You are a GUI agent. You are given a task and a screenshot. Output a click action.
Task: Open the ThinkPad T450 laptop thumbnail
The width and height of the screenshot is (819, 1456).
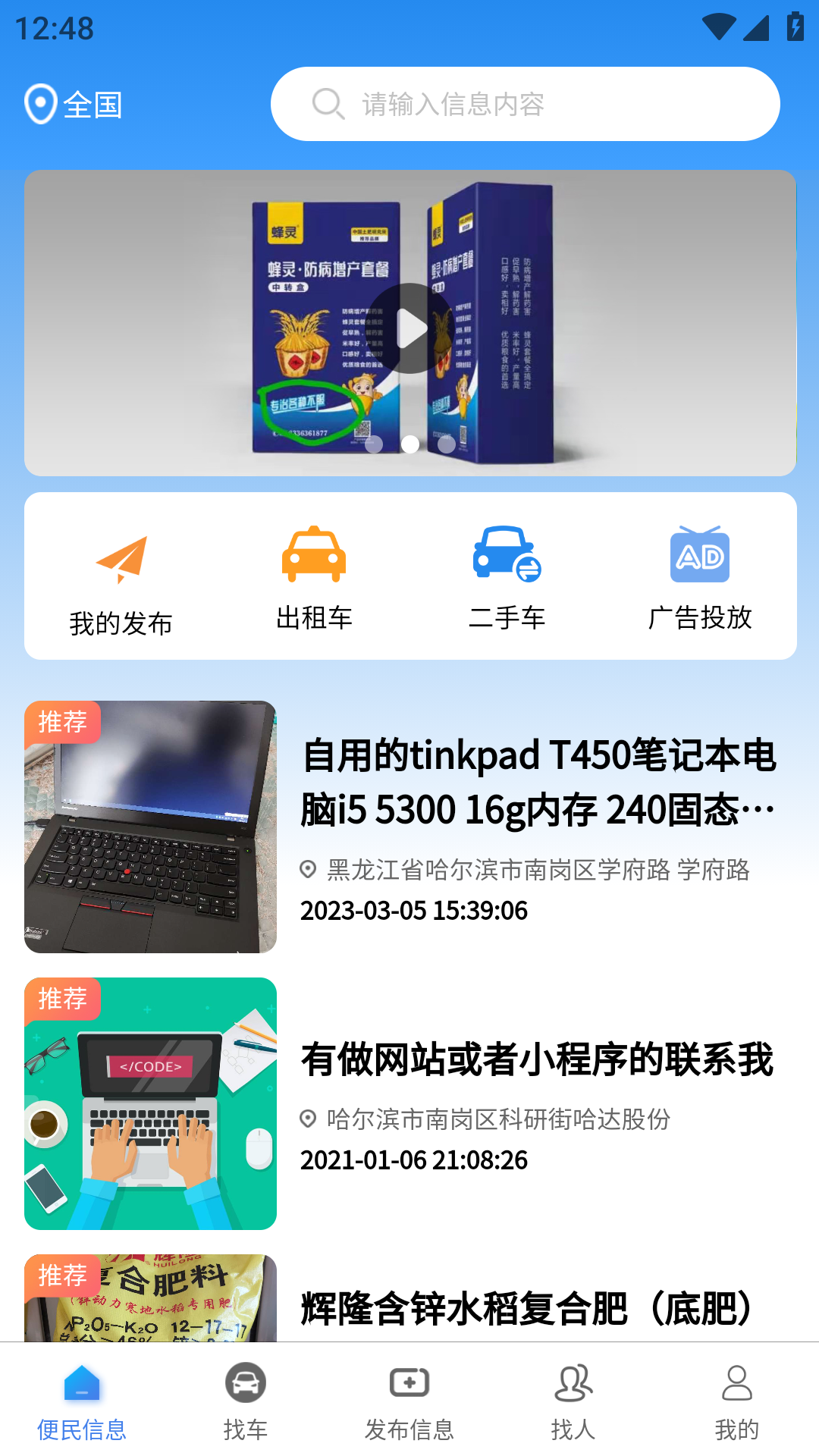tap(150, 827)
